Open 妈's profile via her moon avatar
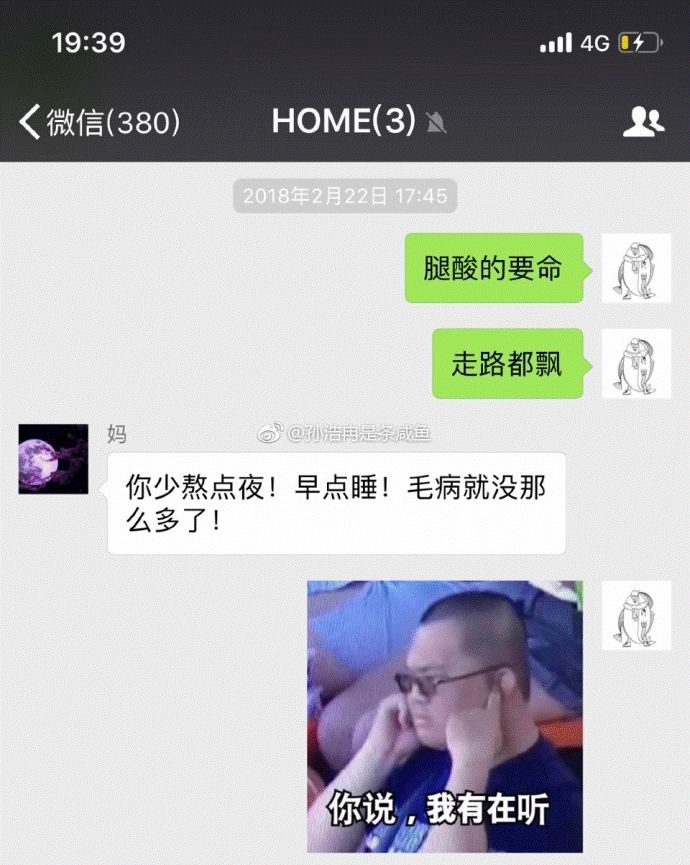 tap(53, 459)
